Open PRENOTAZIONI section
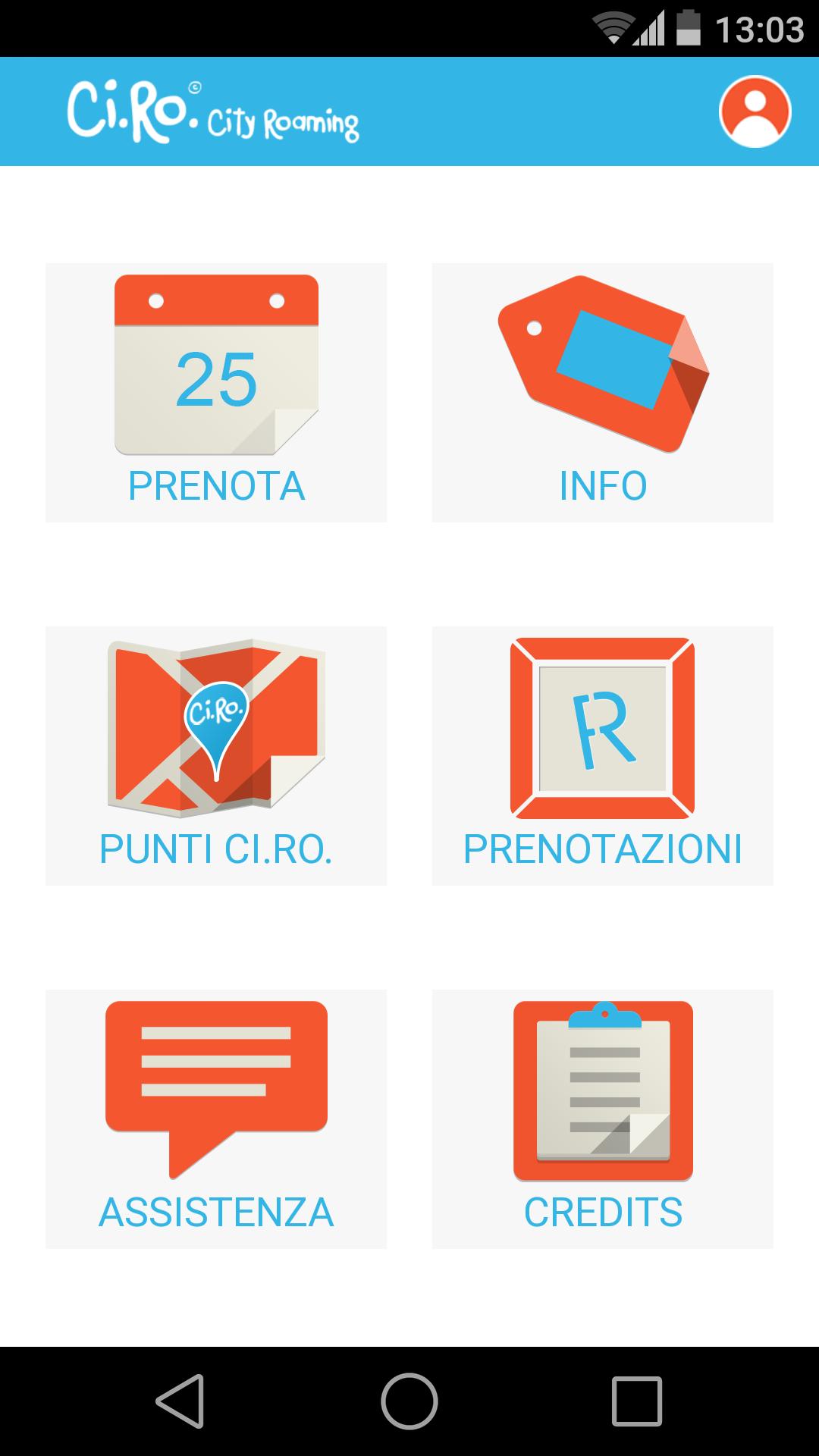Screen dimensions: 819x1456 pos(603,849)
